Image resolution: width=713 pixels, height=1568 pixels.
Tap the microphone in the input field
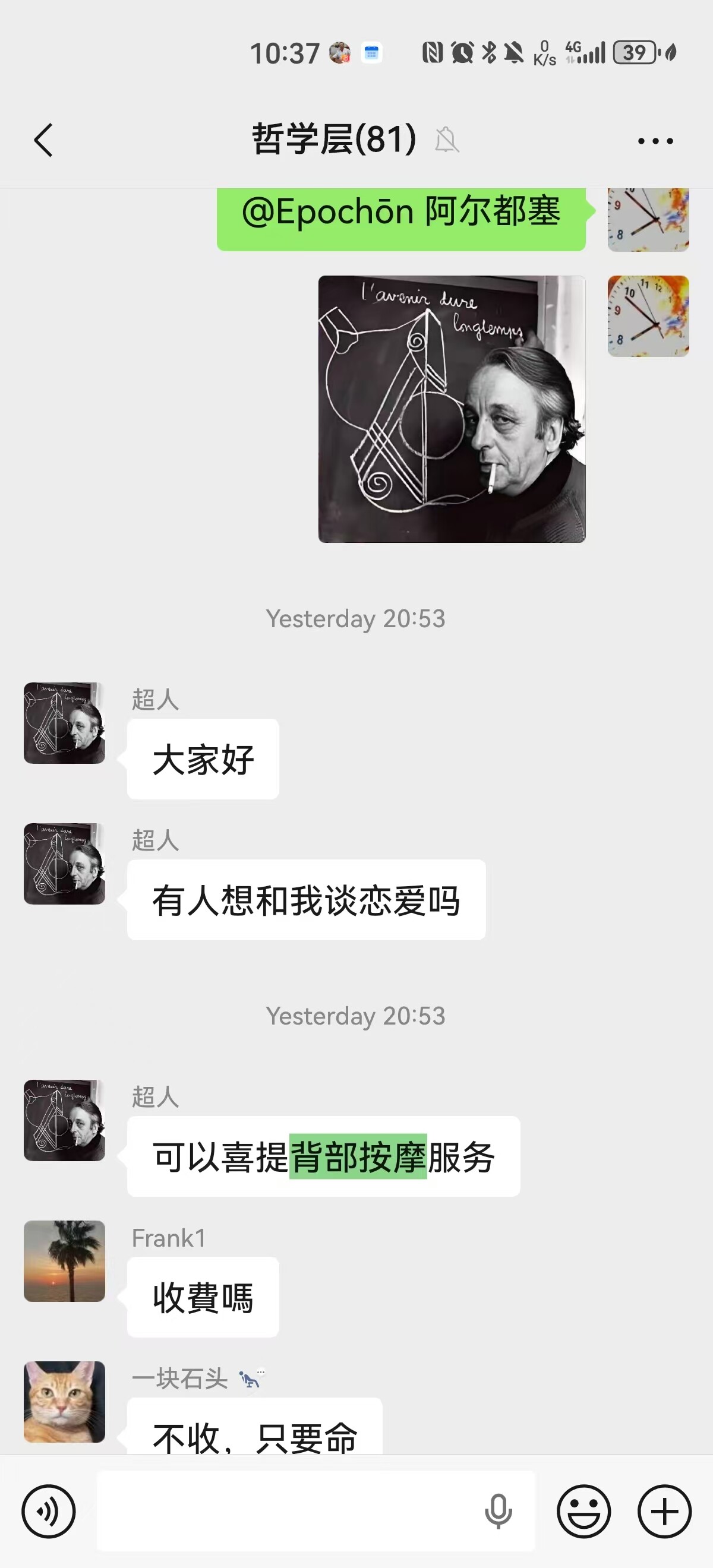(498, 1512)
